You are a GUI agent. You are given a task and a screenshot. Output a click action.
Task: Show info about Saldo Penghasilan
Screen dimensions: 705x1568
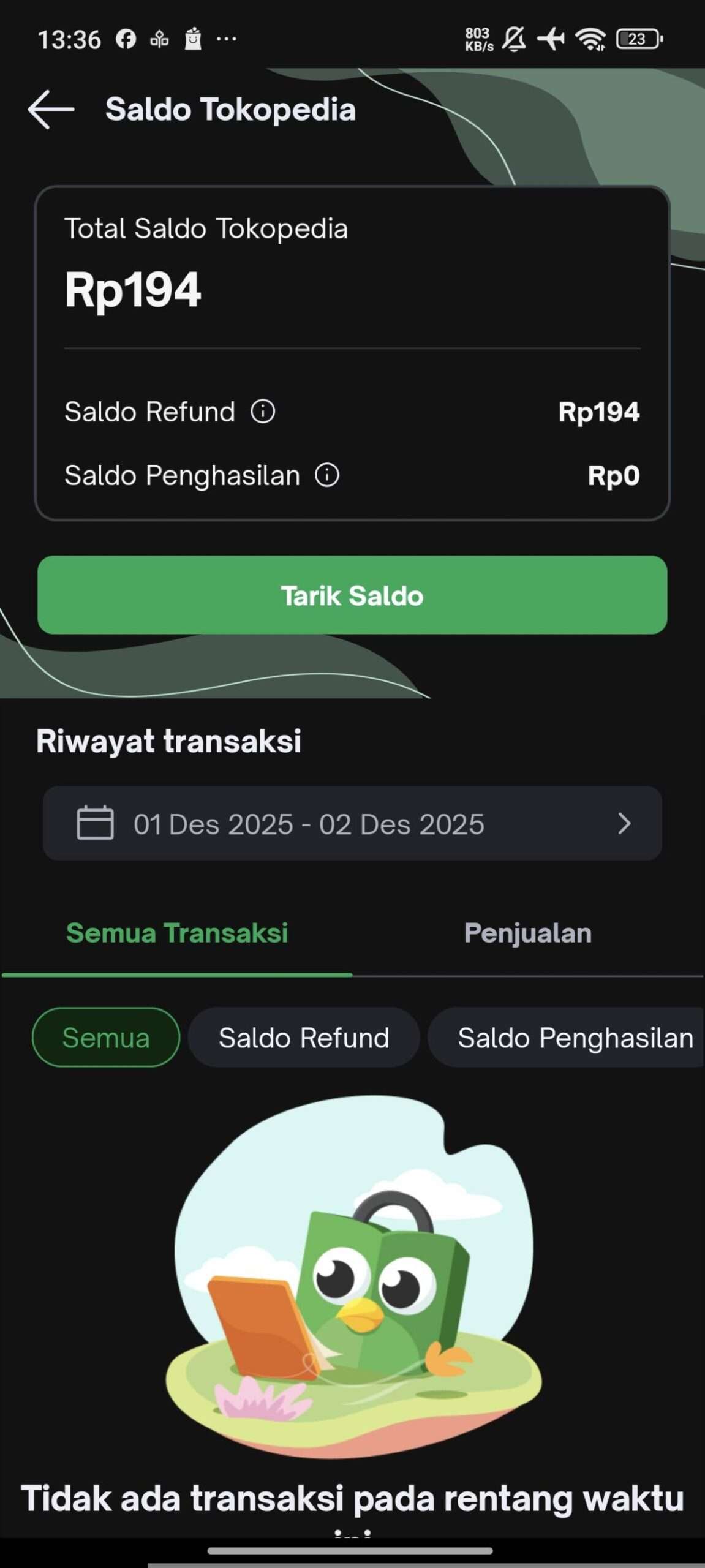327,475
